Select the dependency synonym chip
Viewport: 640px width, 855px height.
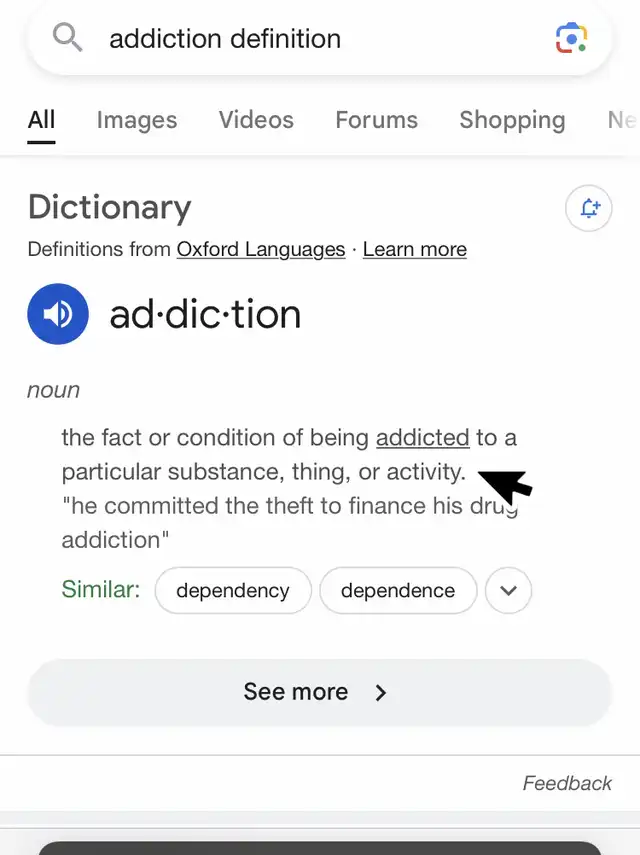pos(233,591)
